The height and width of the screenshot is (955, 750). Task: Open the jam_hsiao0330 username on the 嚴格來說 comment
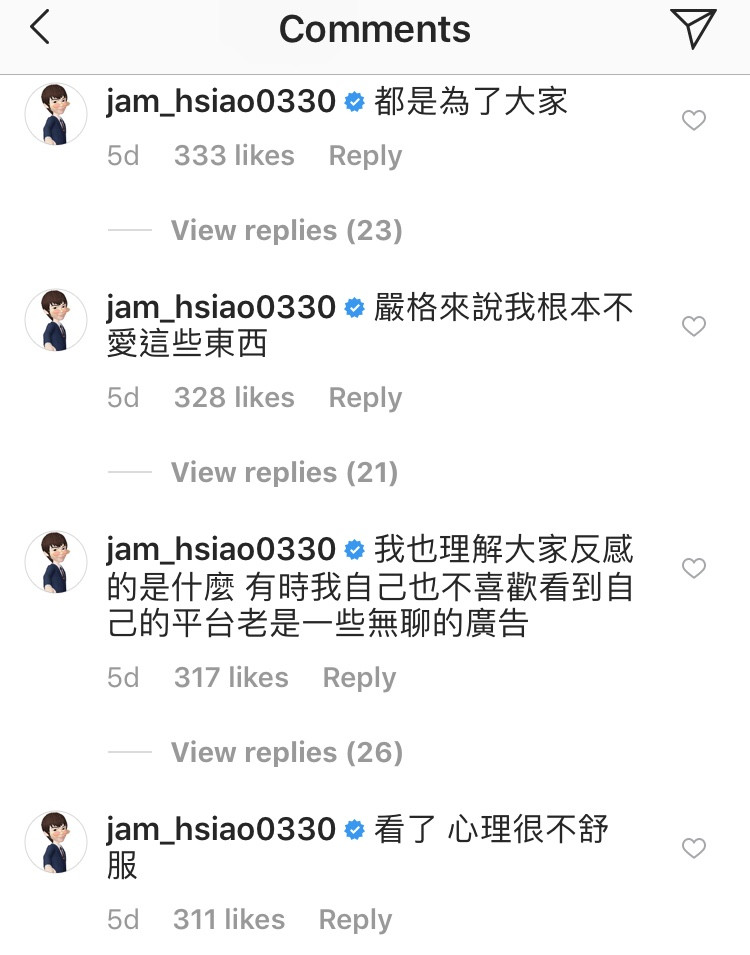tap(221, 307)
